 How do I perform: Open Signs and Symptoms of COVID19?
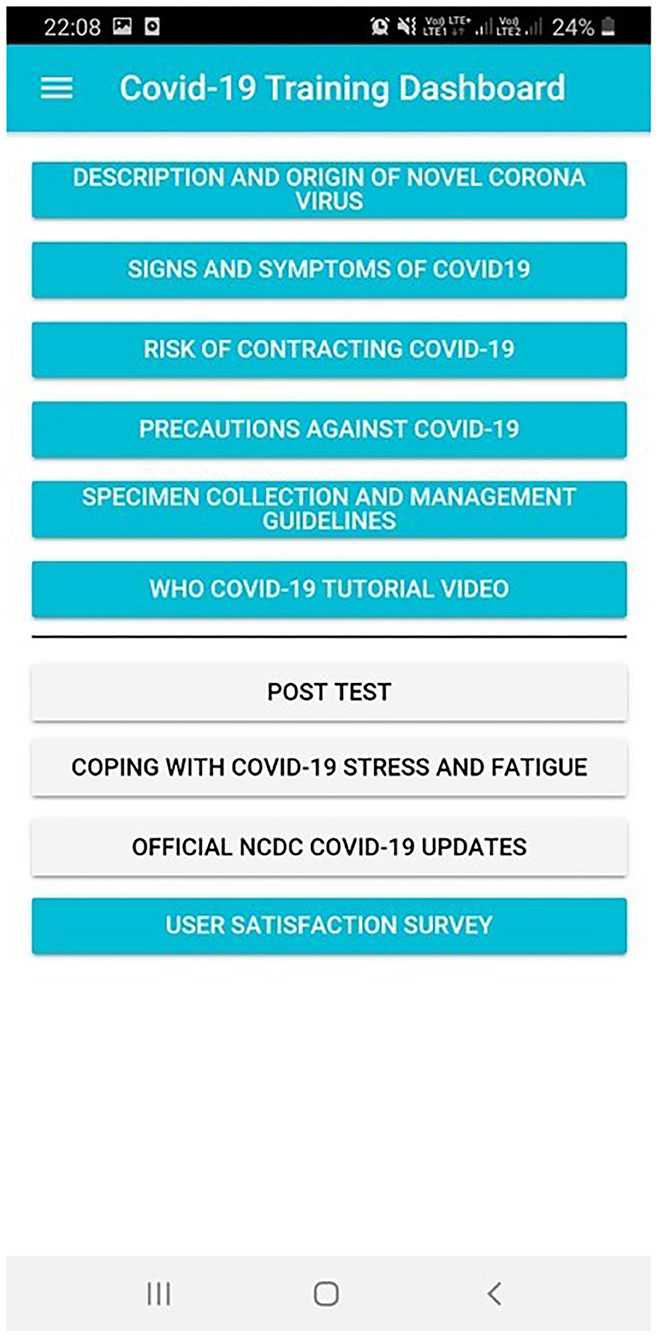pos(329,269)
